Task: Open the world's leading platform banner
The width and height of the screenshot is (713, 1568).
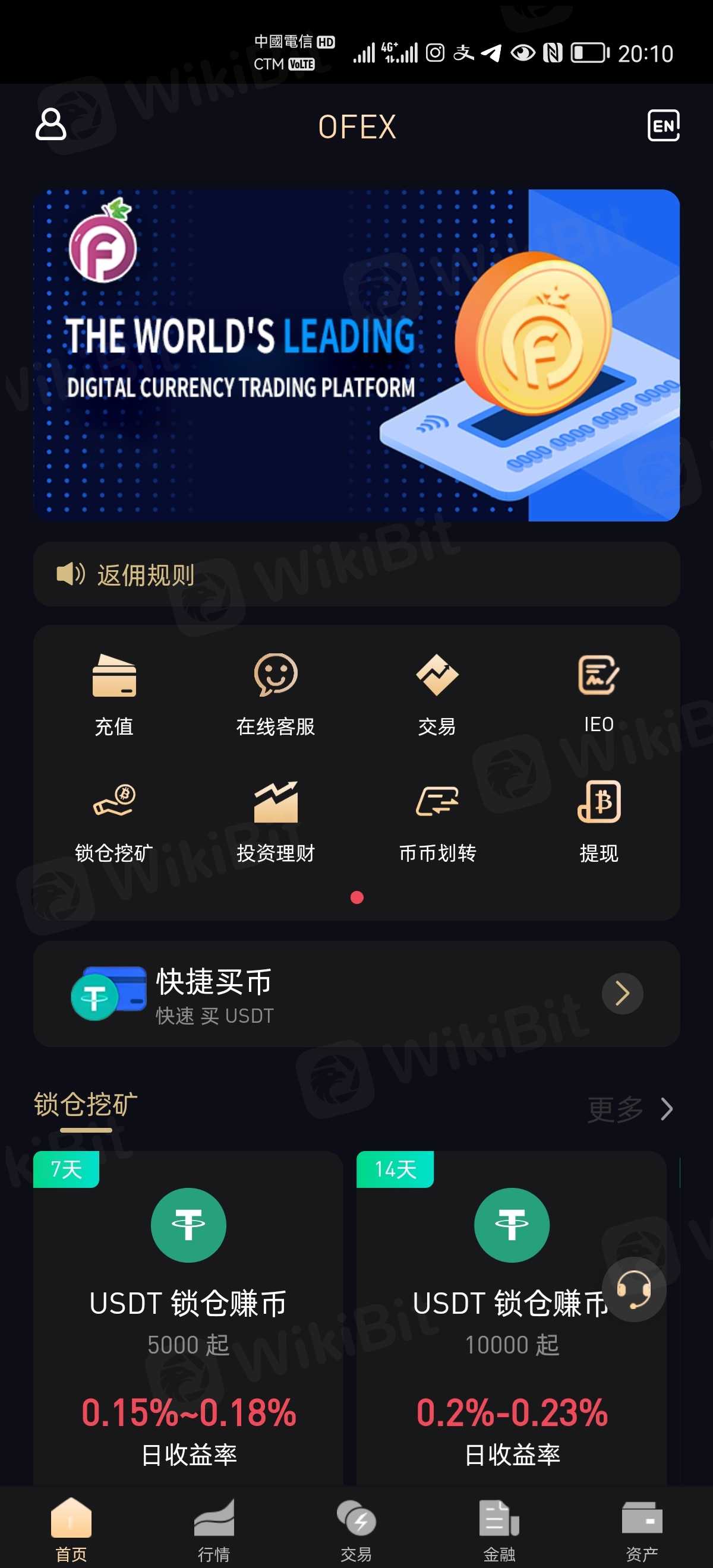Action: click(x=356, y=355)
